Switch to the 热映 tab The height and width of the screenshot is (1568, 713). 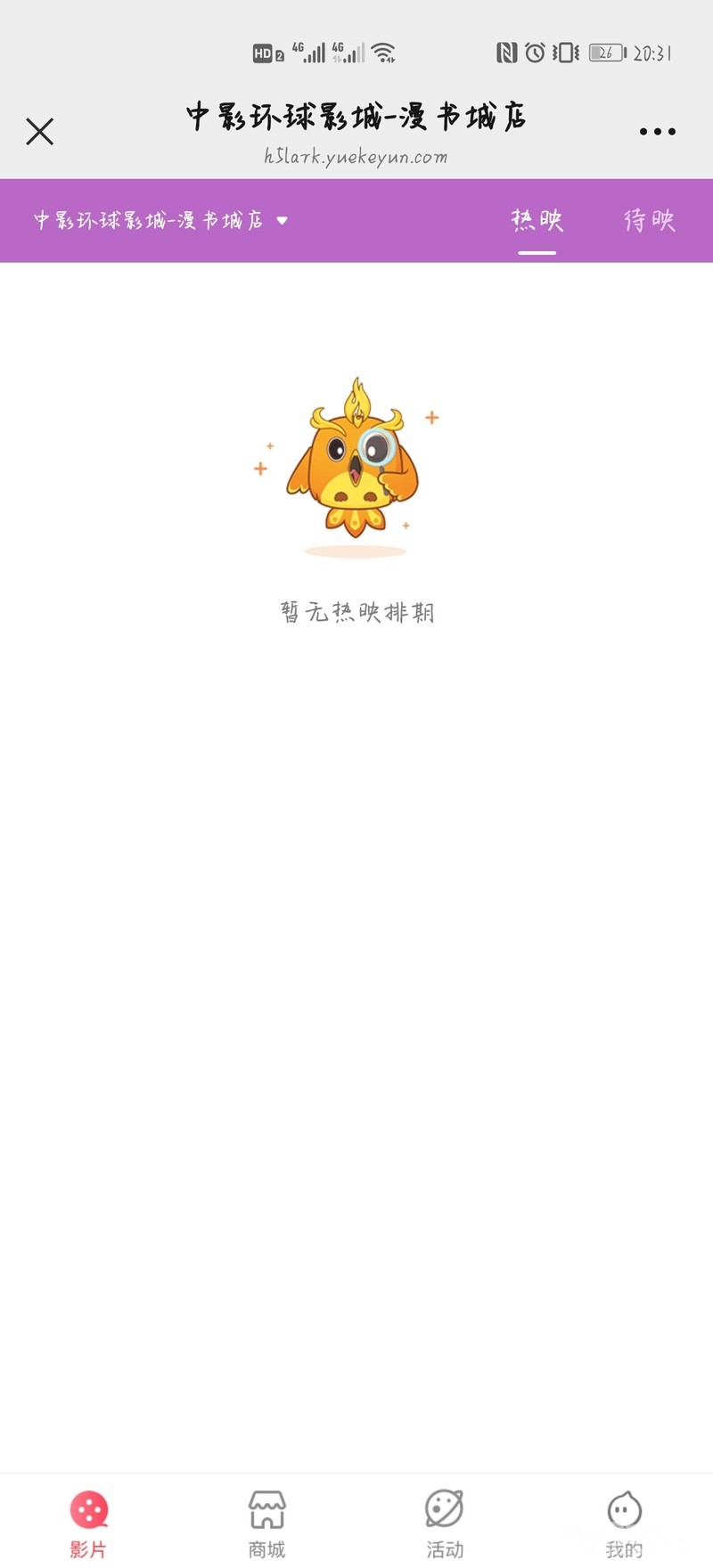537,220
